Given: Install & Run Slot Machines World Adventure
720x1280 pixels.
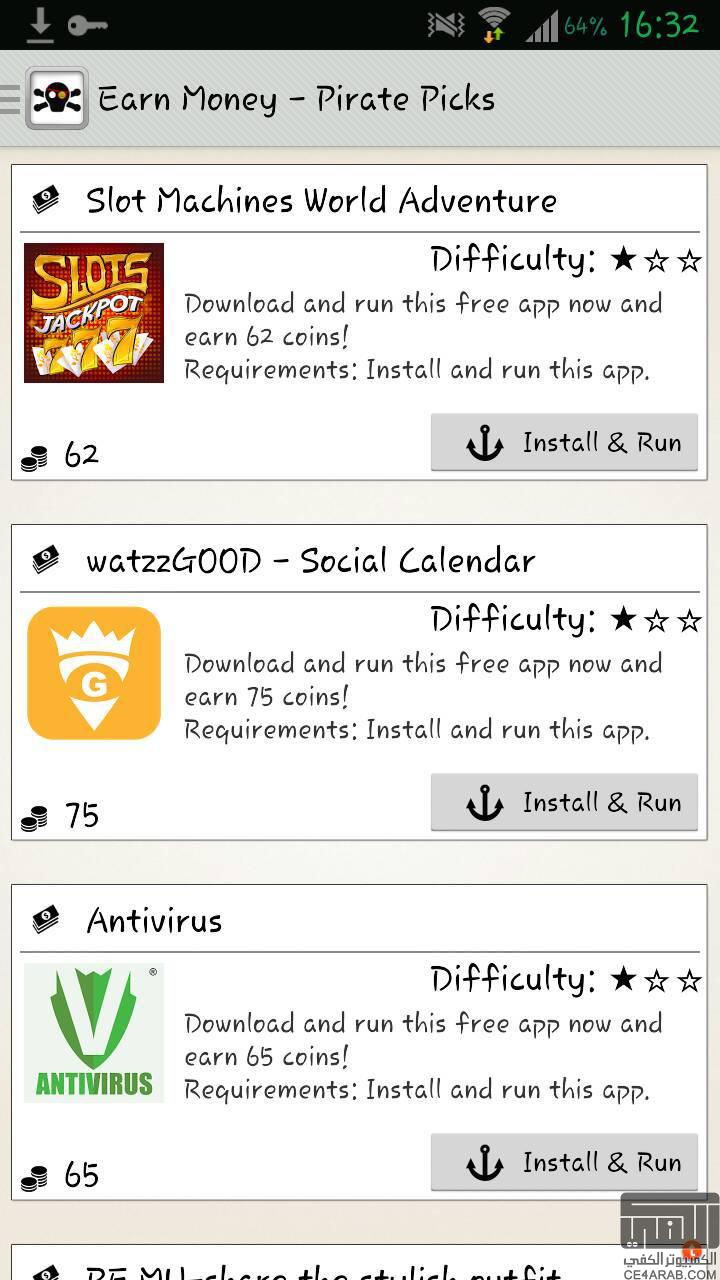Looking at the screenshot, I should (x=564, y=442).
